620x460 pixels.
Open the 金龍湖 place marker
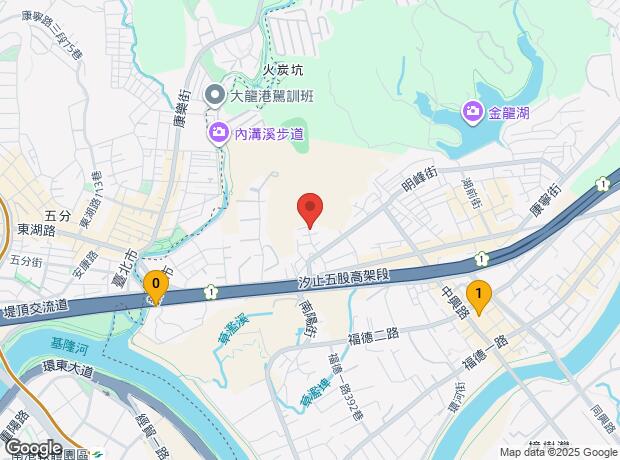pyautogui.click(x=471, y=114)
